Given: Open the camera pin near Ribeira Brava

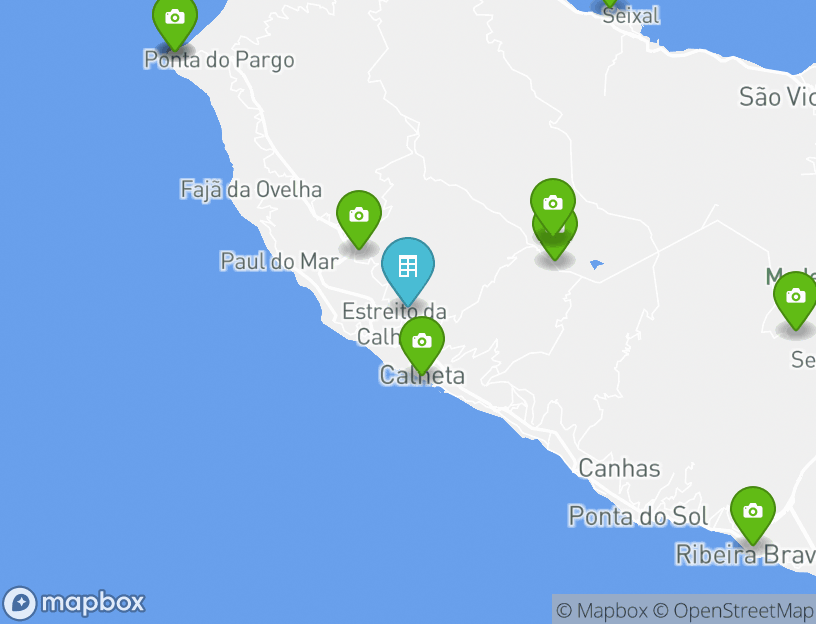Looking at the screenshot, I should click(x=752, y=512).
